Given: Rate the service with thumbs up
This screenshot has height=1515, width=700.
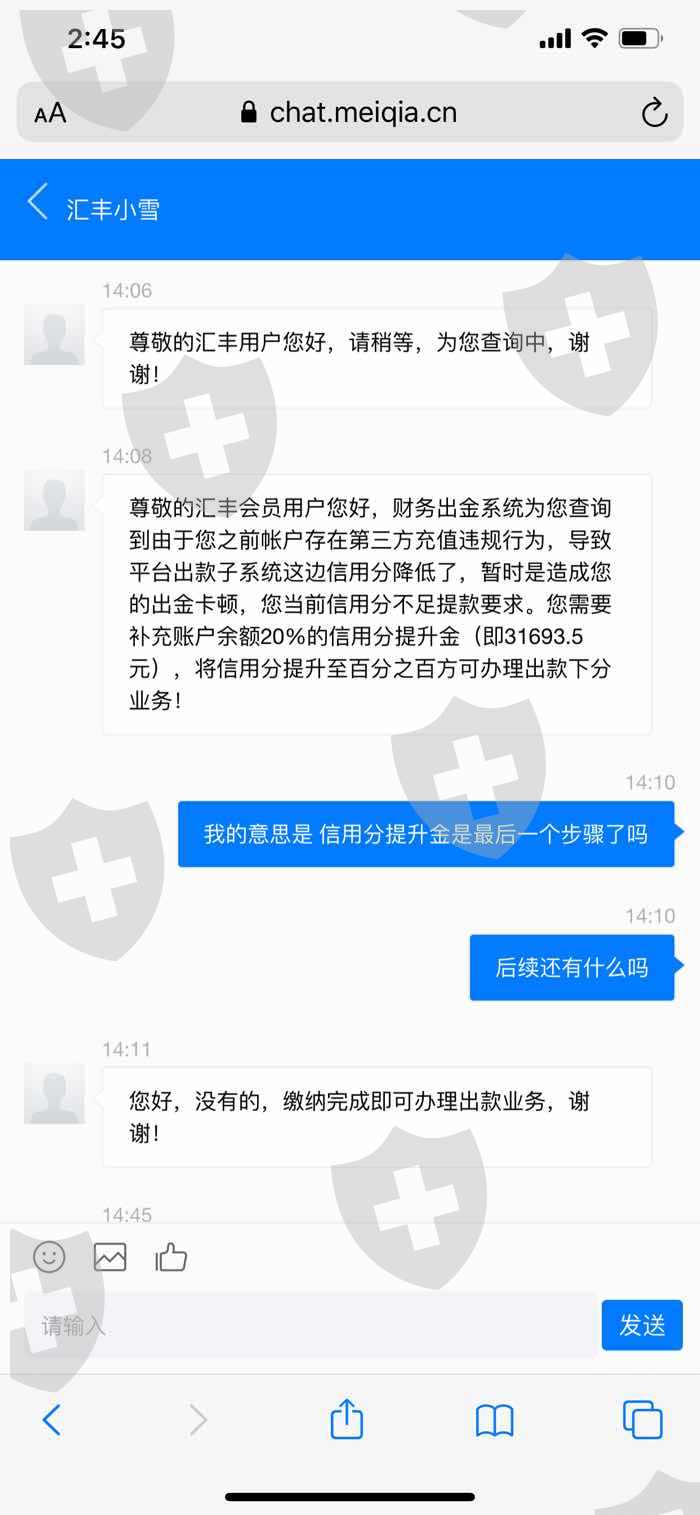Looking at the screenshot, I should point(171,1257).
